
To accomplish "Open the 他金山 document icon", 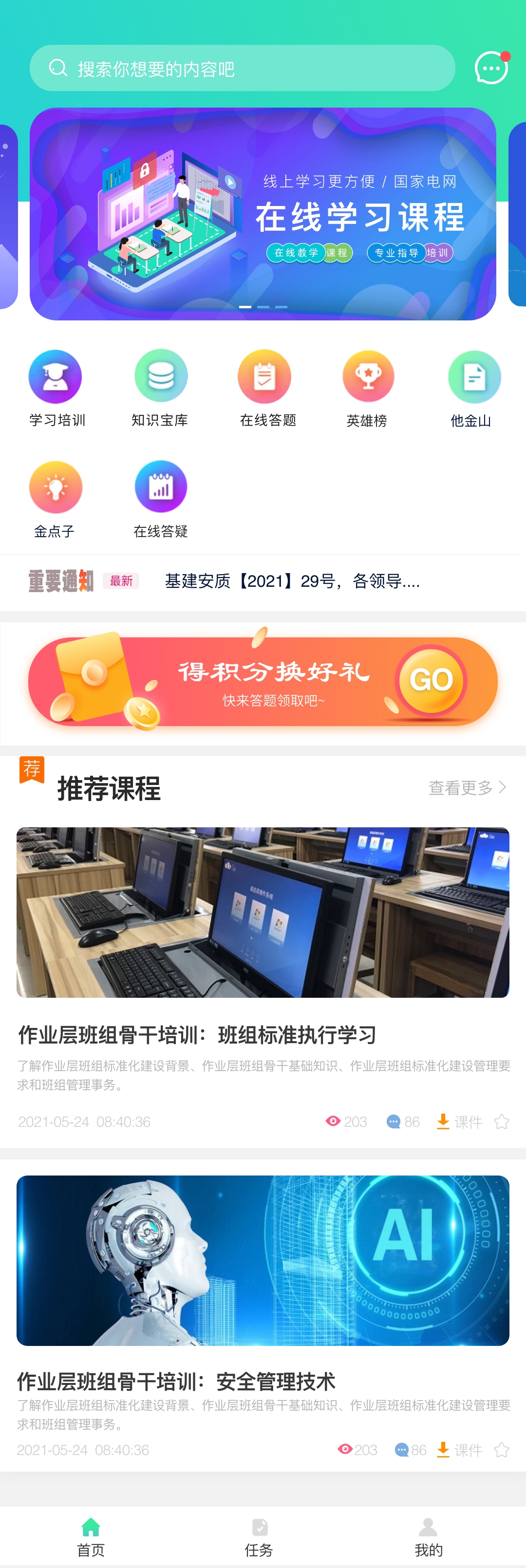I will [x=473, y=376].
